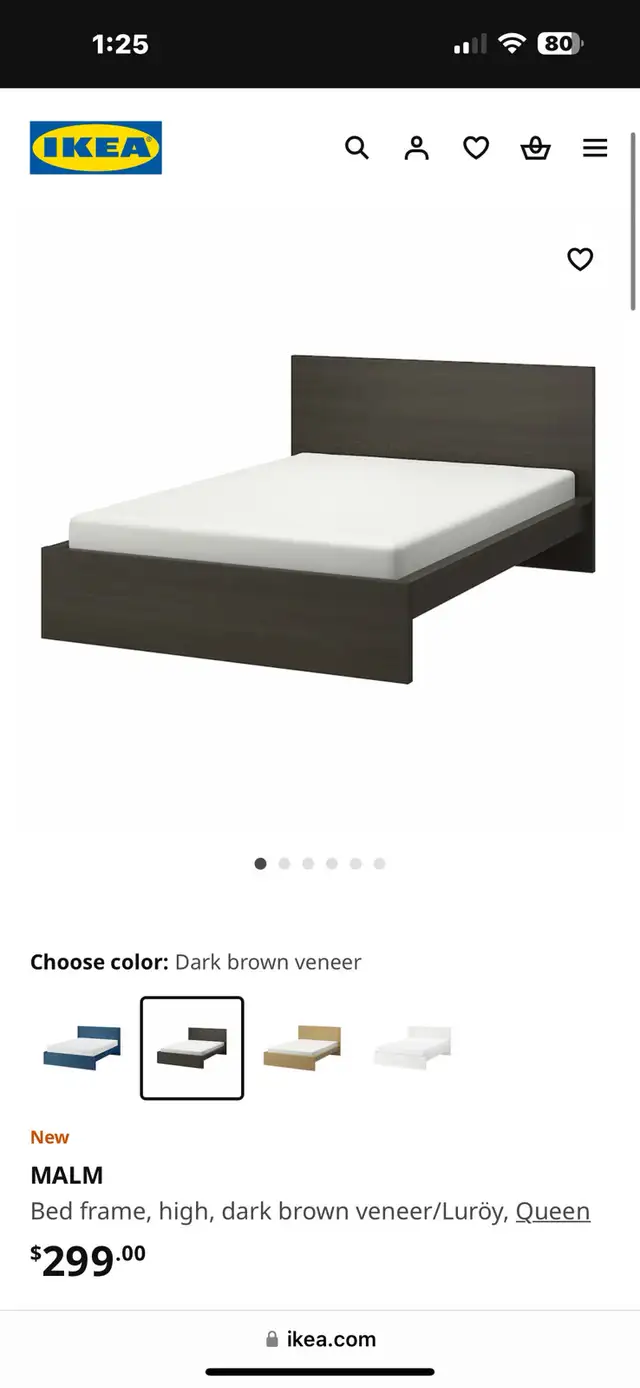
Task: Tap the ikea.com address bar
Action: point(320,1338)
